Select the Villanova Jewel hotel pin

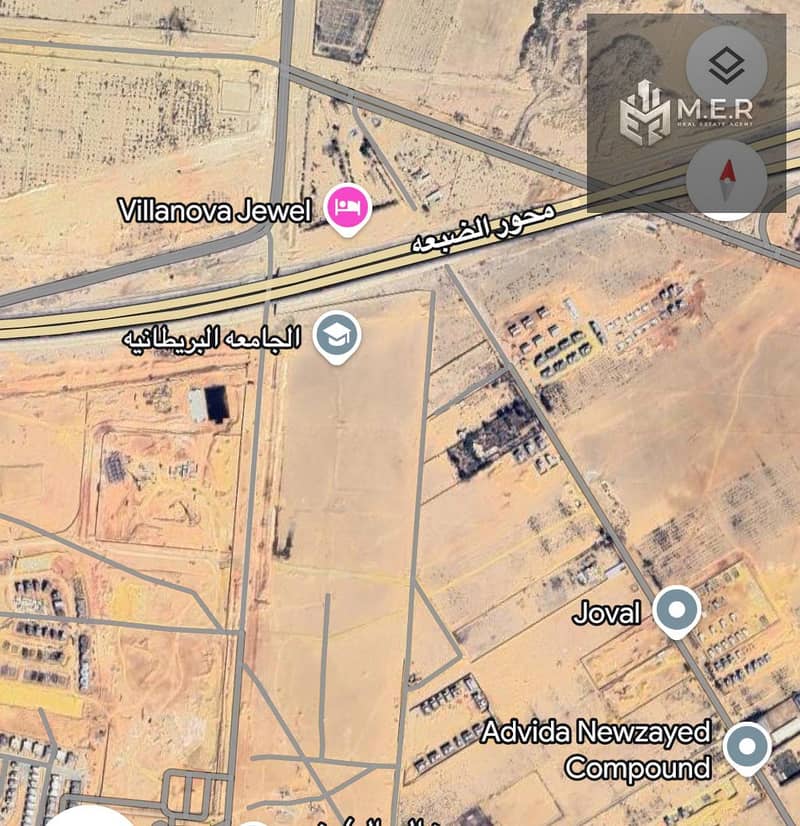[x=348, y=209]
